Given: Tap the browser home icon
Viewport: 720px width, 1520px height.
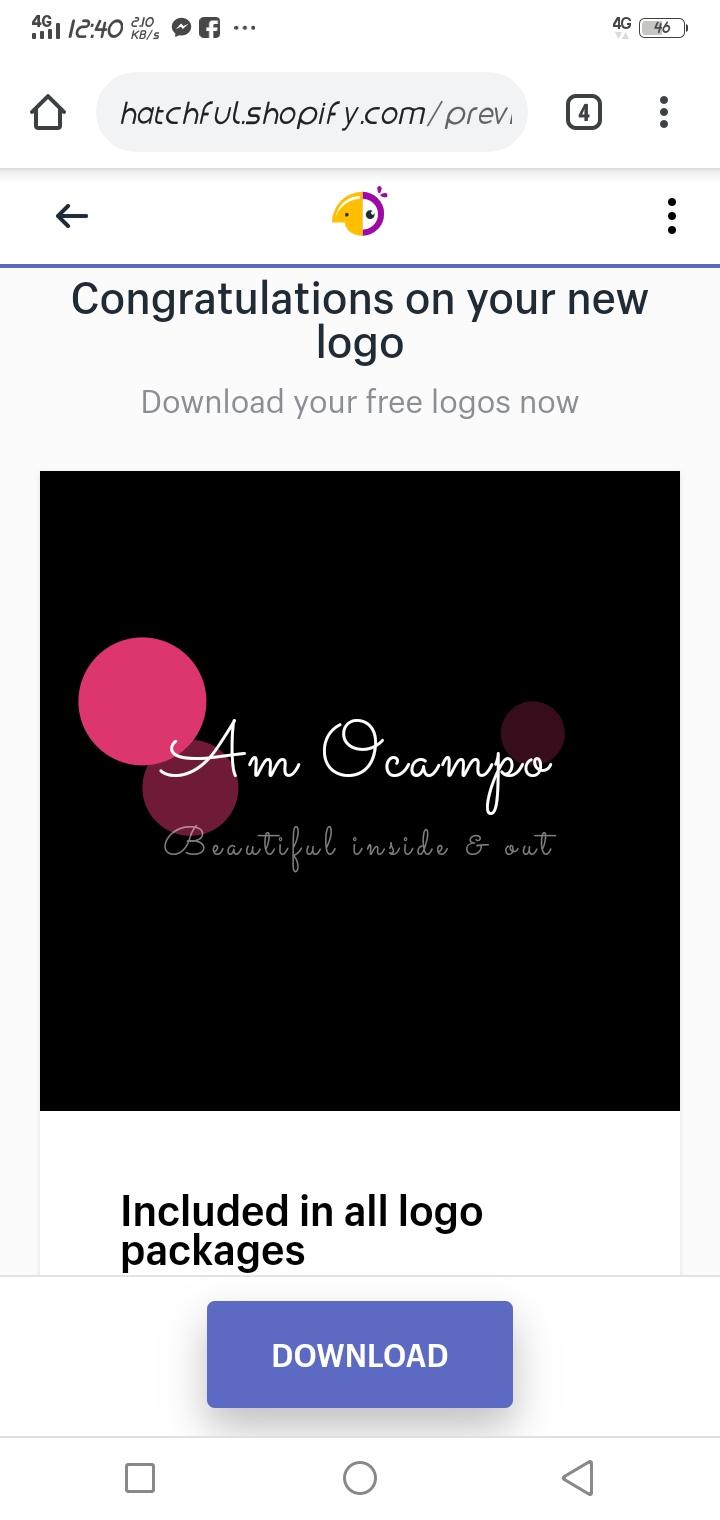Looking at the screenshot, I should 47,112.
